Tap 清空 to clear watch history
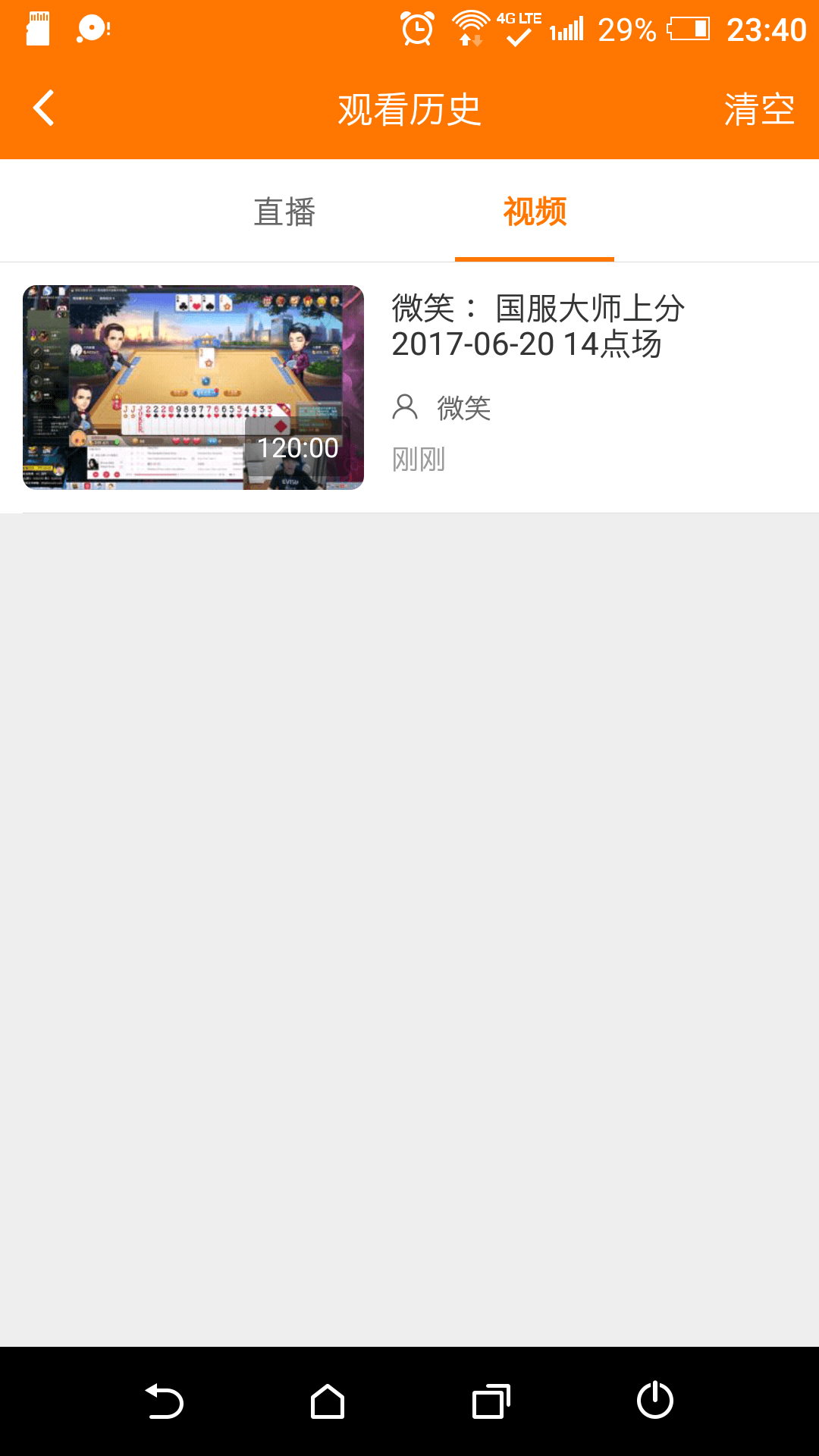The image size is (819, 1456). click(759, 110)
